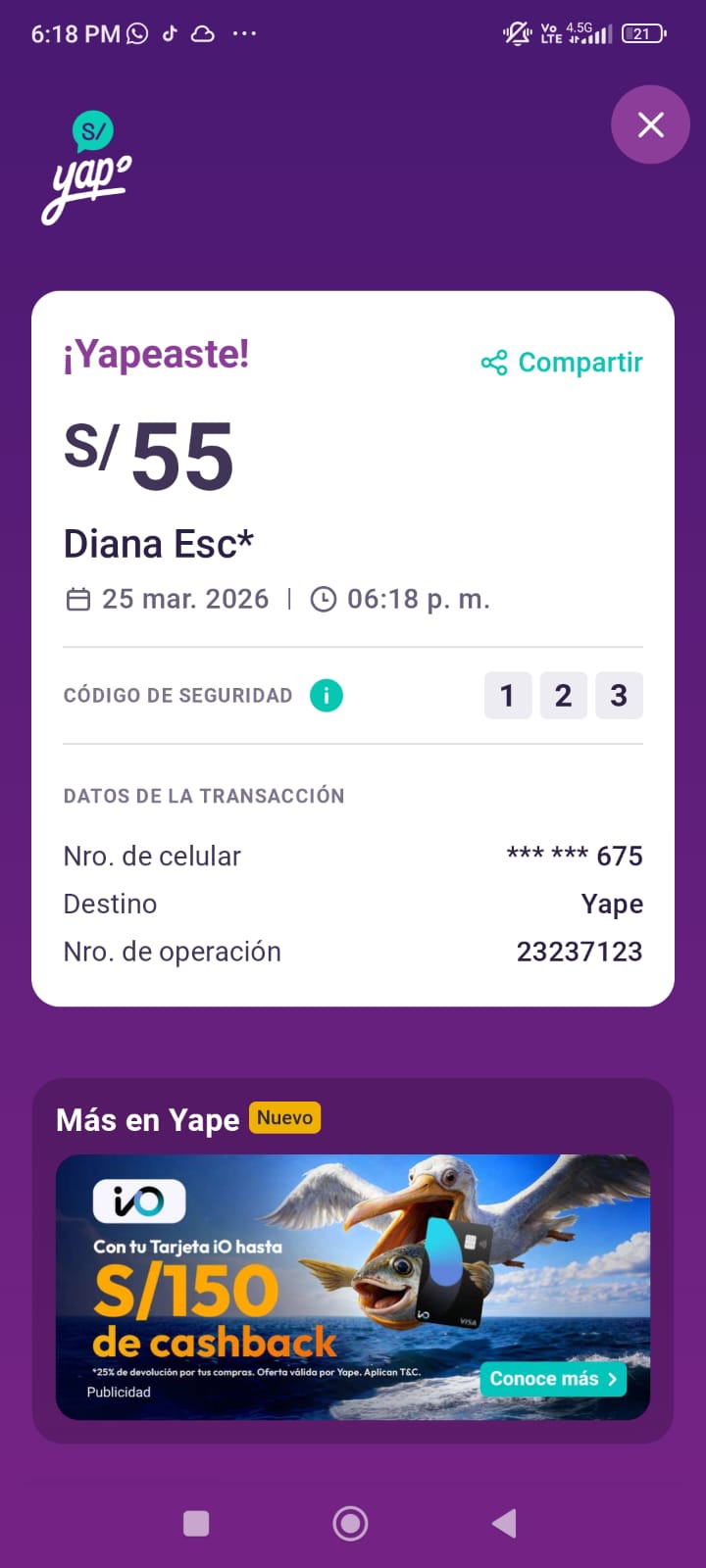Screen dimensions: 706x1568
Task: Navigate back with the system back button
Action: point(504,1523)
